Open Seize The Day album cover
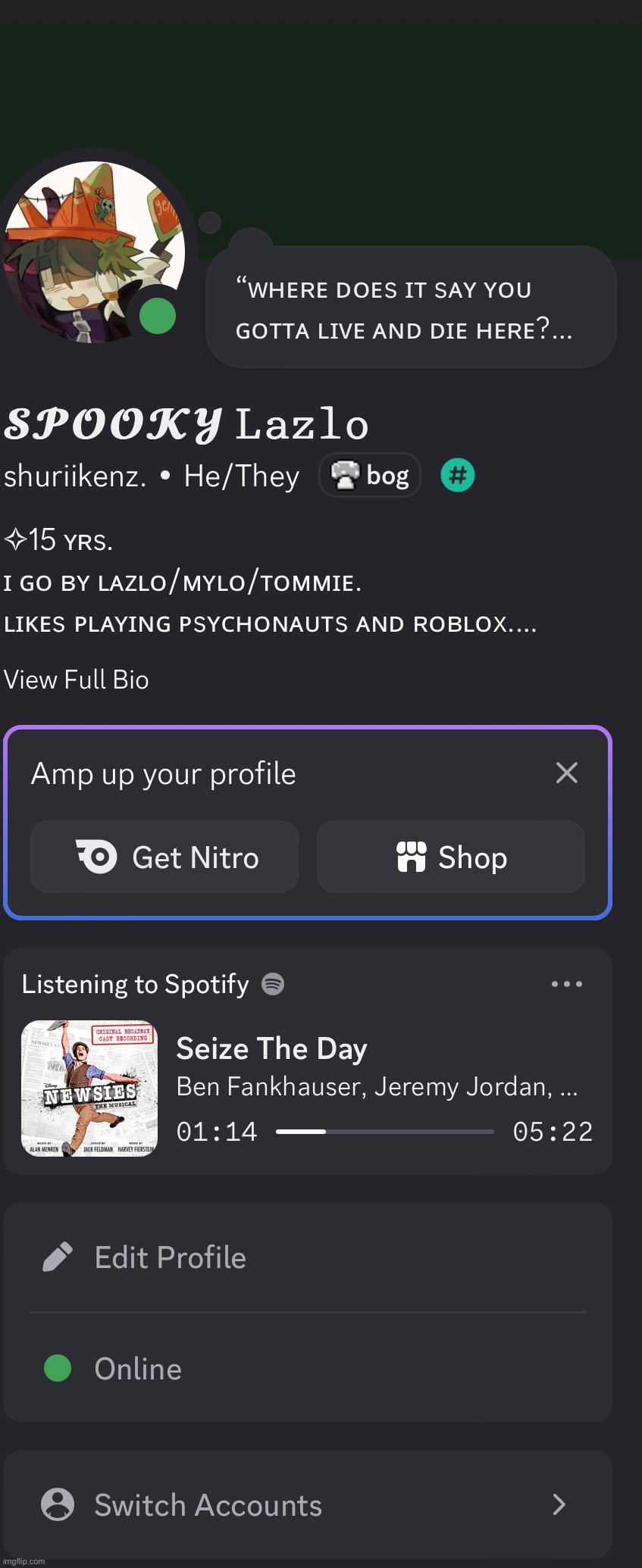 pos(89,1089)
